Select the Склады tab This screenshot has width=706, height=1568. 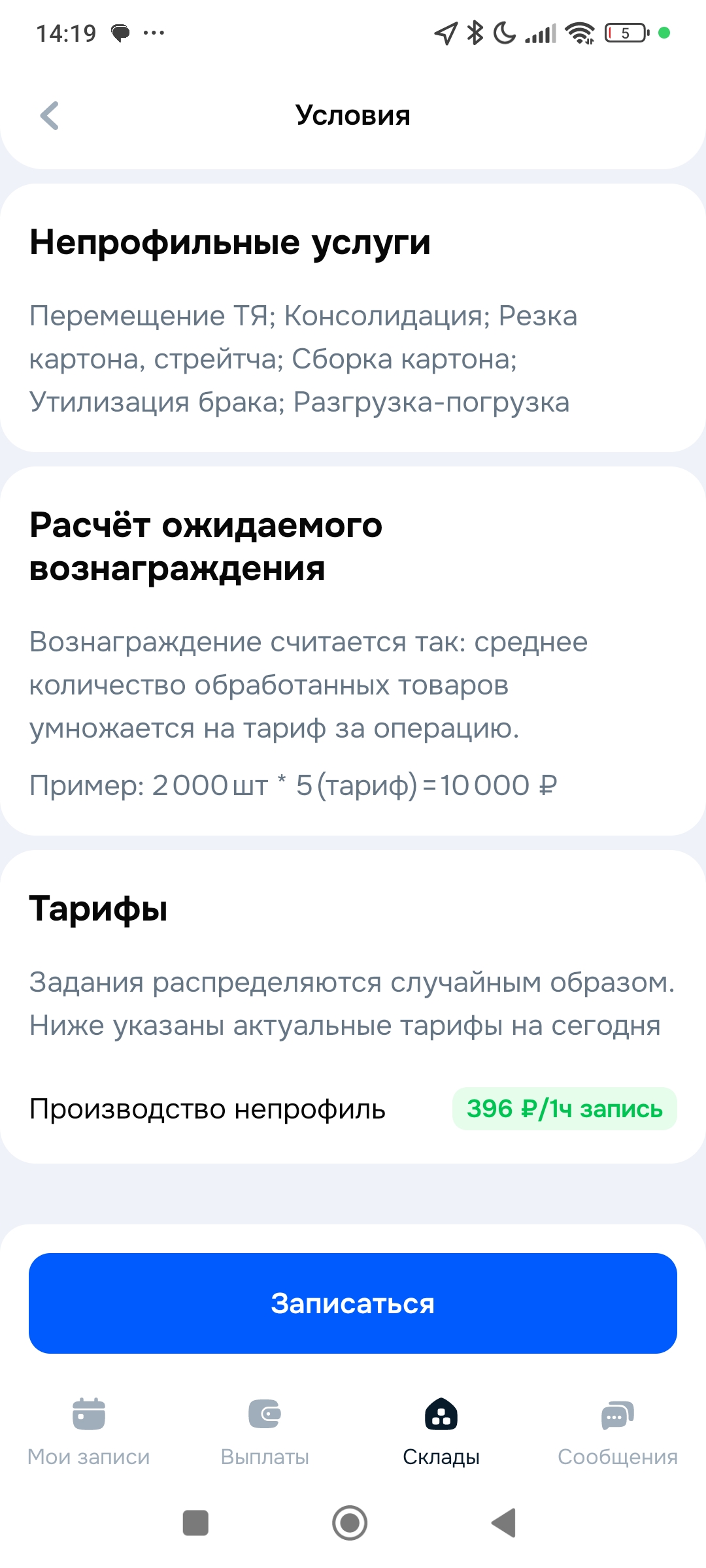pyautogui.click(x=441, y=1432)
